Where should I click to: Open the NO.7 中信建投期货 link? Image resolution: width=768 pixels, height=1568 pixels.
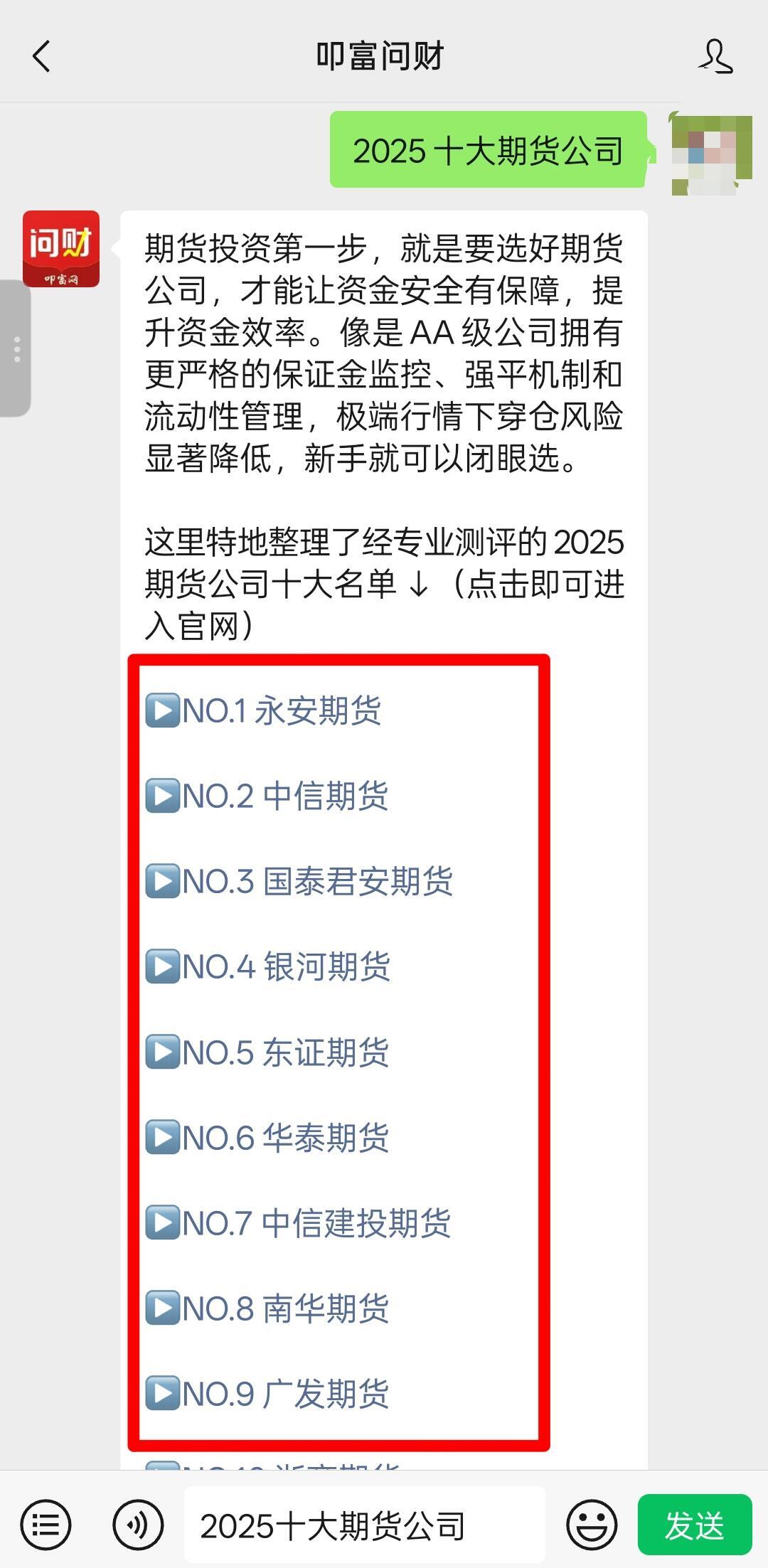(298, 1223)
